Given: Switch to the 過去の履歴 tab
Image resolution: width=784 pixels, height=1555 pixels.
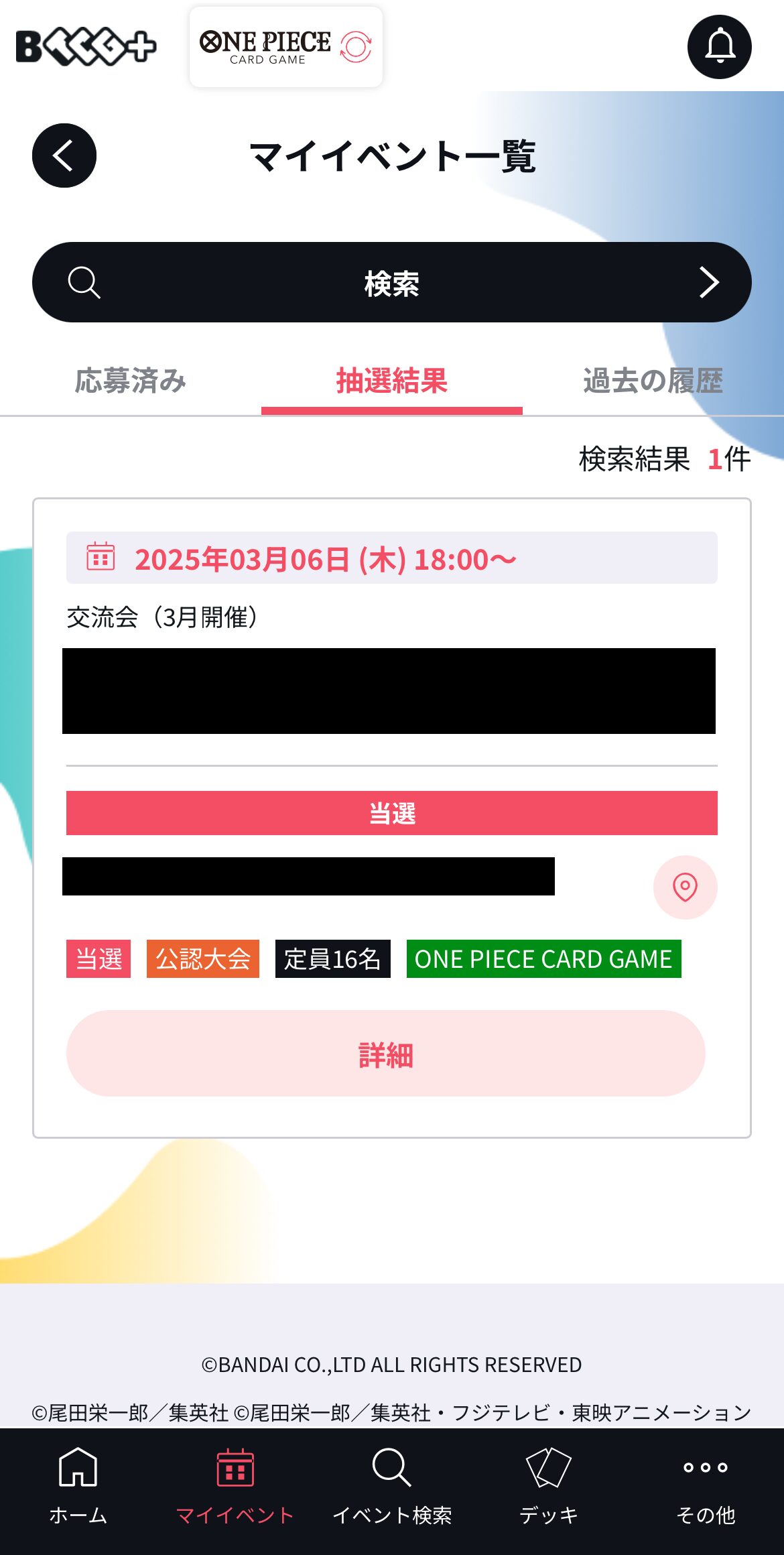Looking at the screenshot, I should (653, 381).
